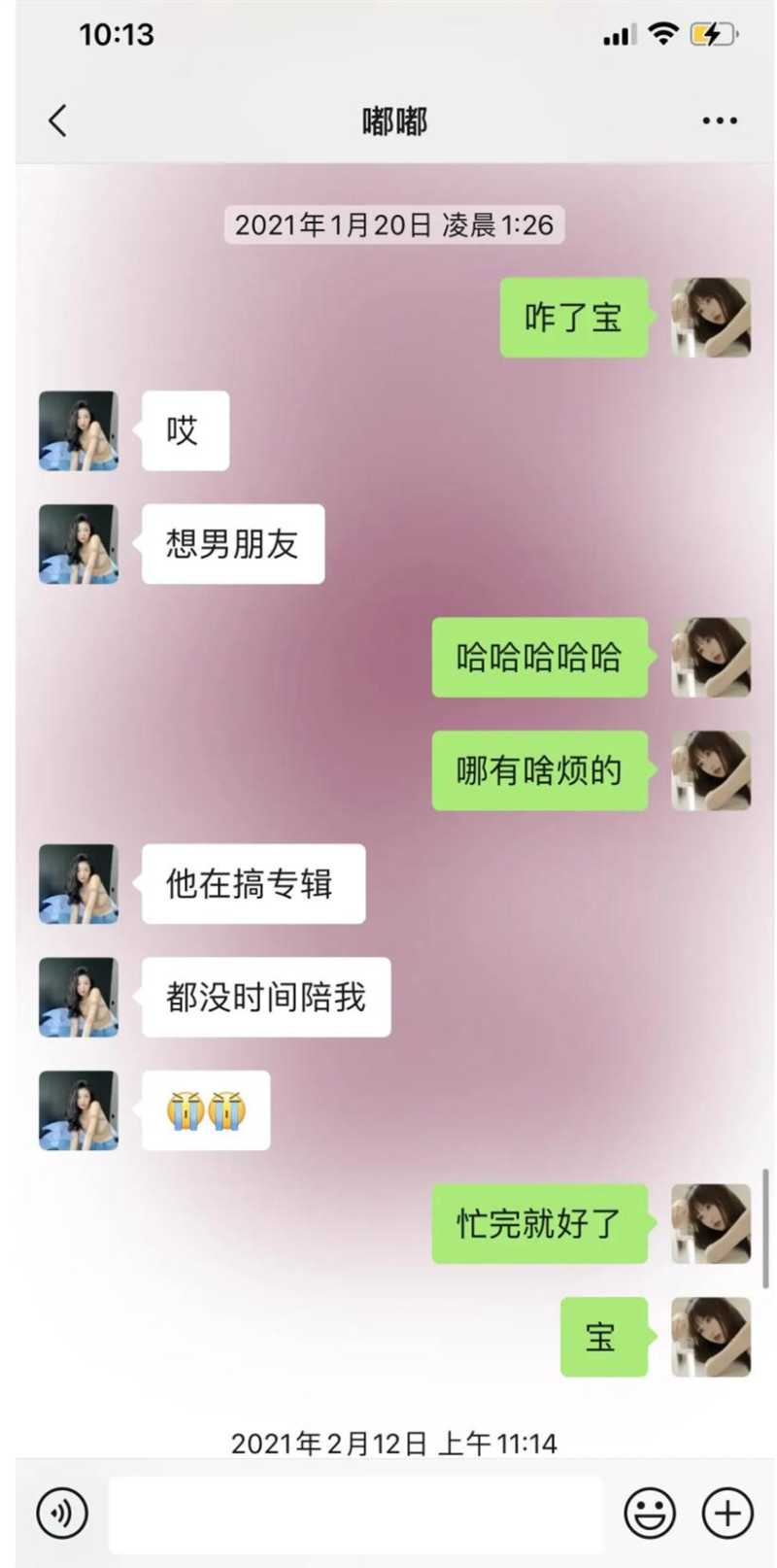Open the plus attachment menu
The width and height of the screenshot is (777, 1568).
coord(727,1513)
